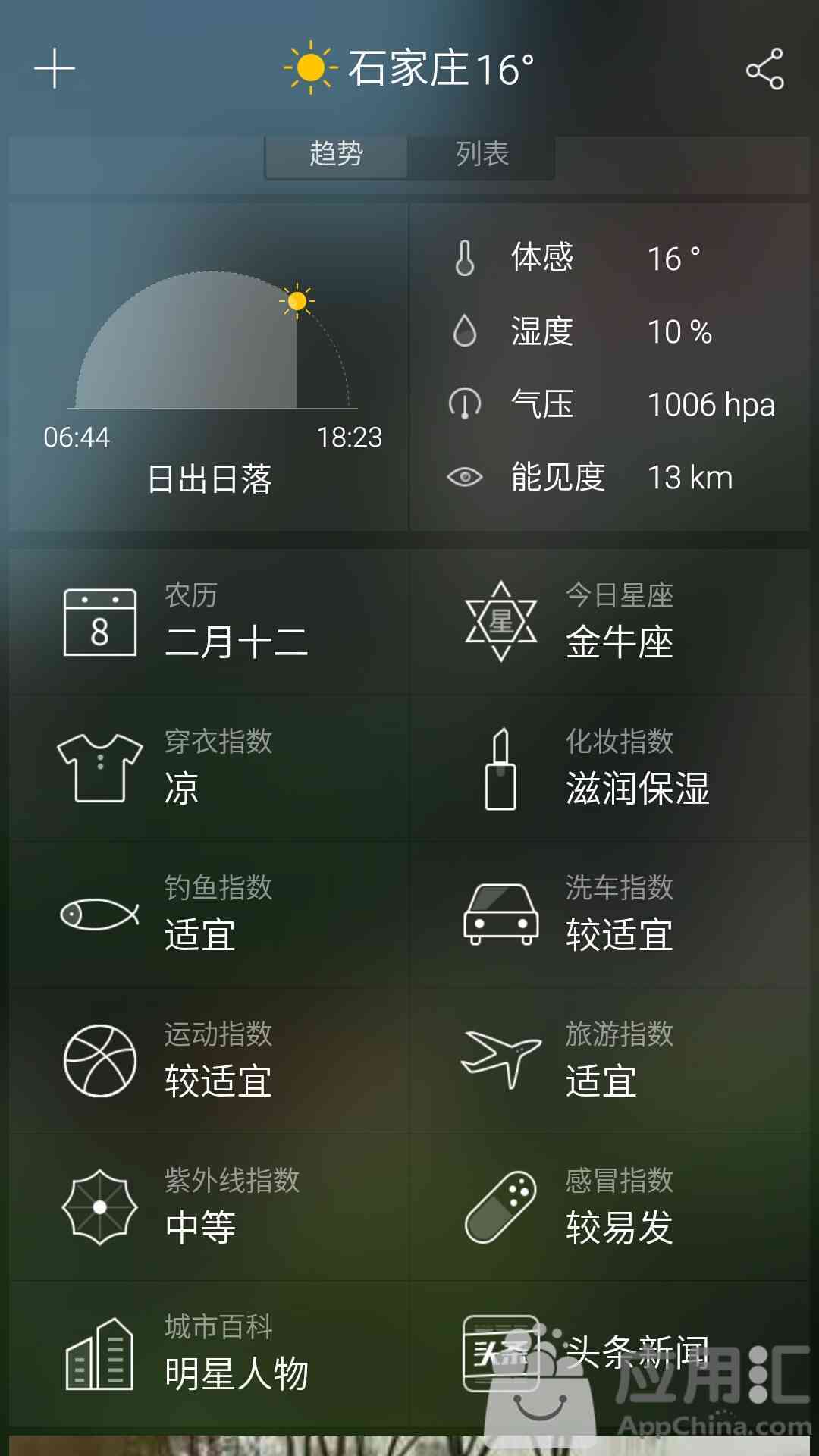This screenshot has height=1456, width=819.
Task: Open the 运动指数 card
Action: click(209, 1060)
